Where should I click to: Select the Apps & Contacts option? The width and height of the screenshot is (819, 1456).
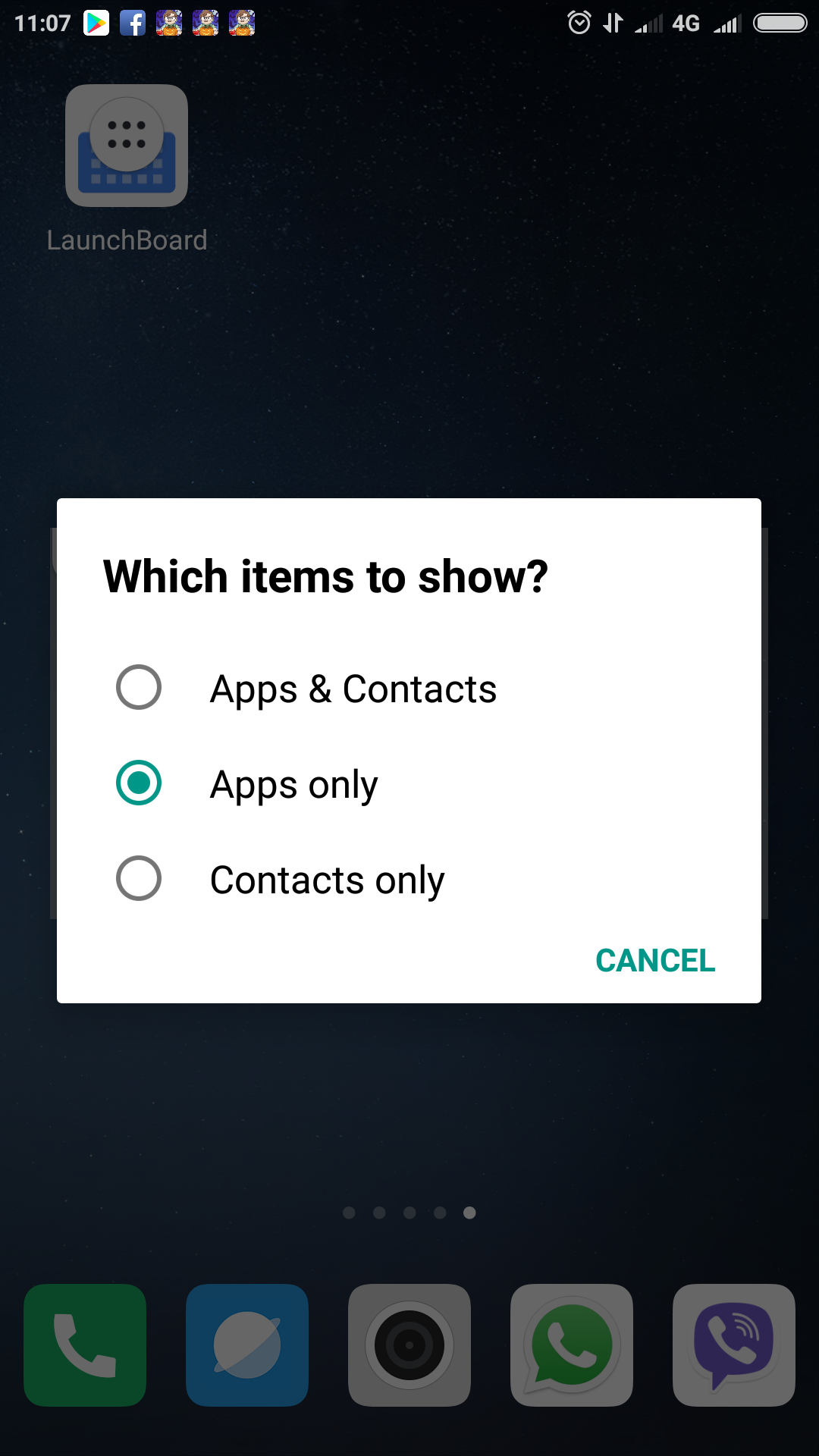(x=409, y=688)
